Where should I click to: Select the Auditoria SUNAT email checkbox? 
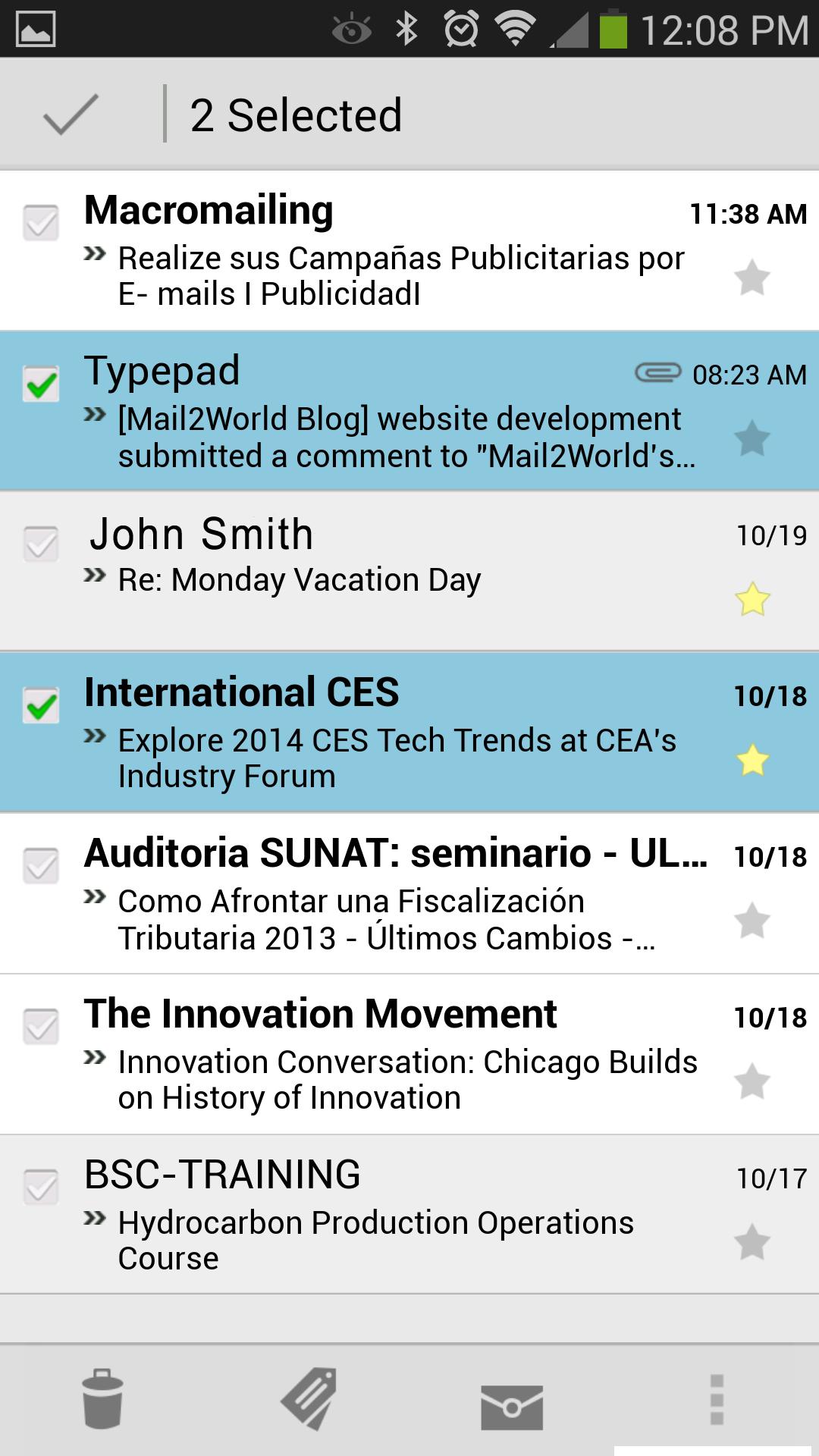tap(41, 865)
